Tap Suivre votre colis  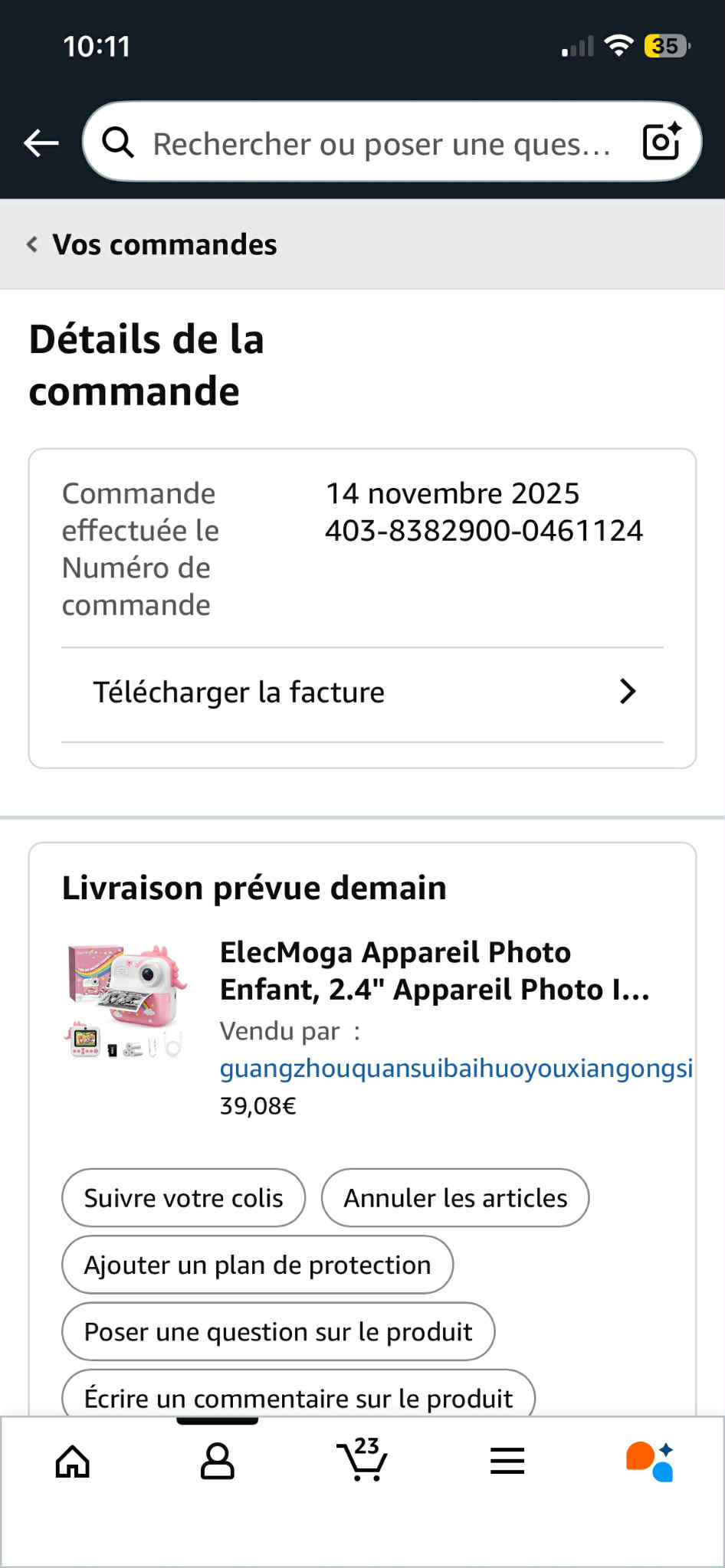coord(183,1198)
